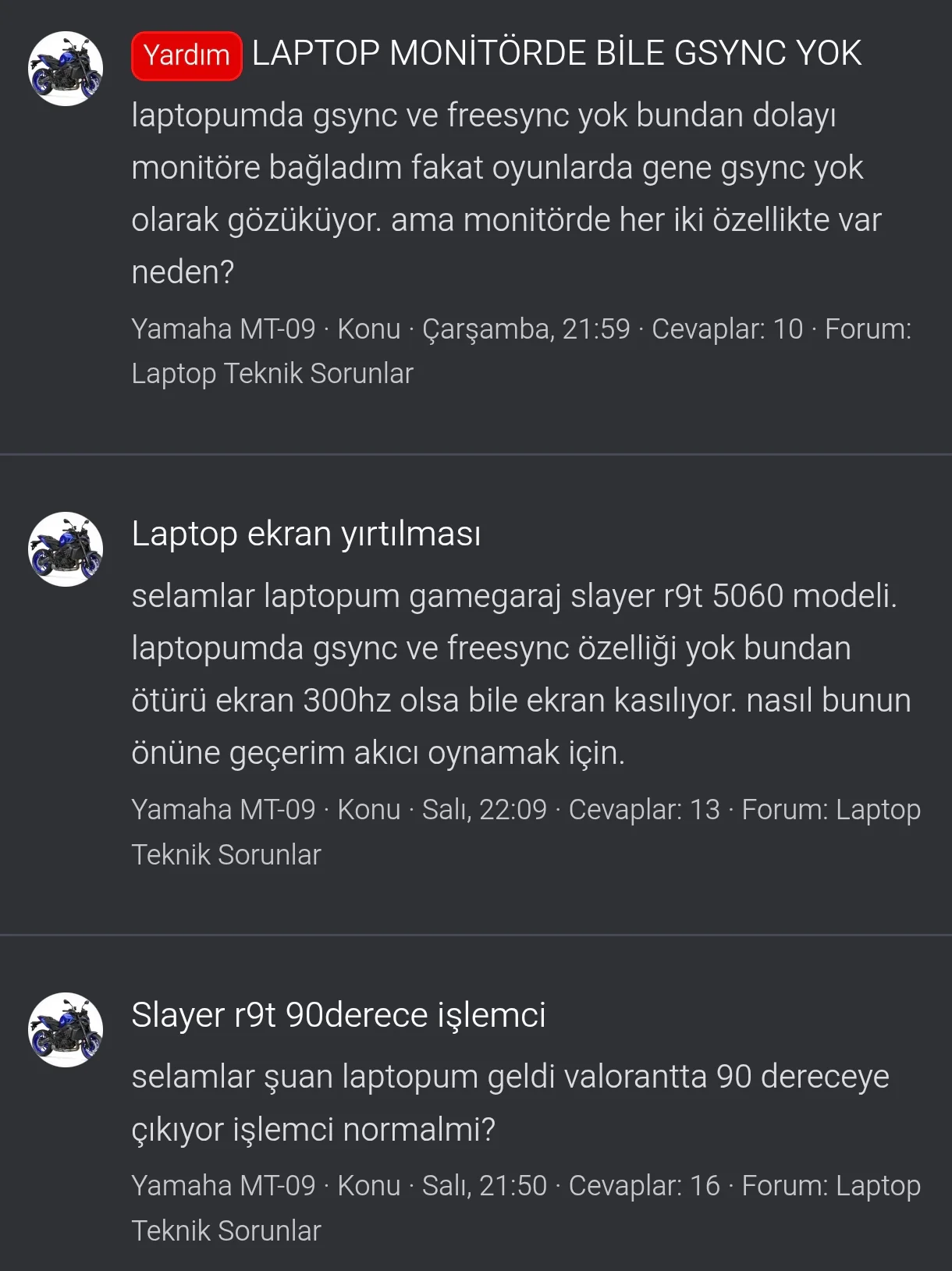Open the avatar beside the GSYNC YOK thread
Viewport: 952px width, 1271px height.
click(66, 69)
